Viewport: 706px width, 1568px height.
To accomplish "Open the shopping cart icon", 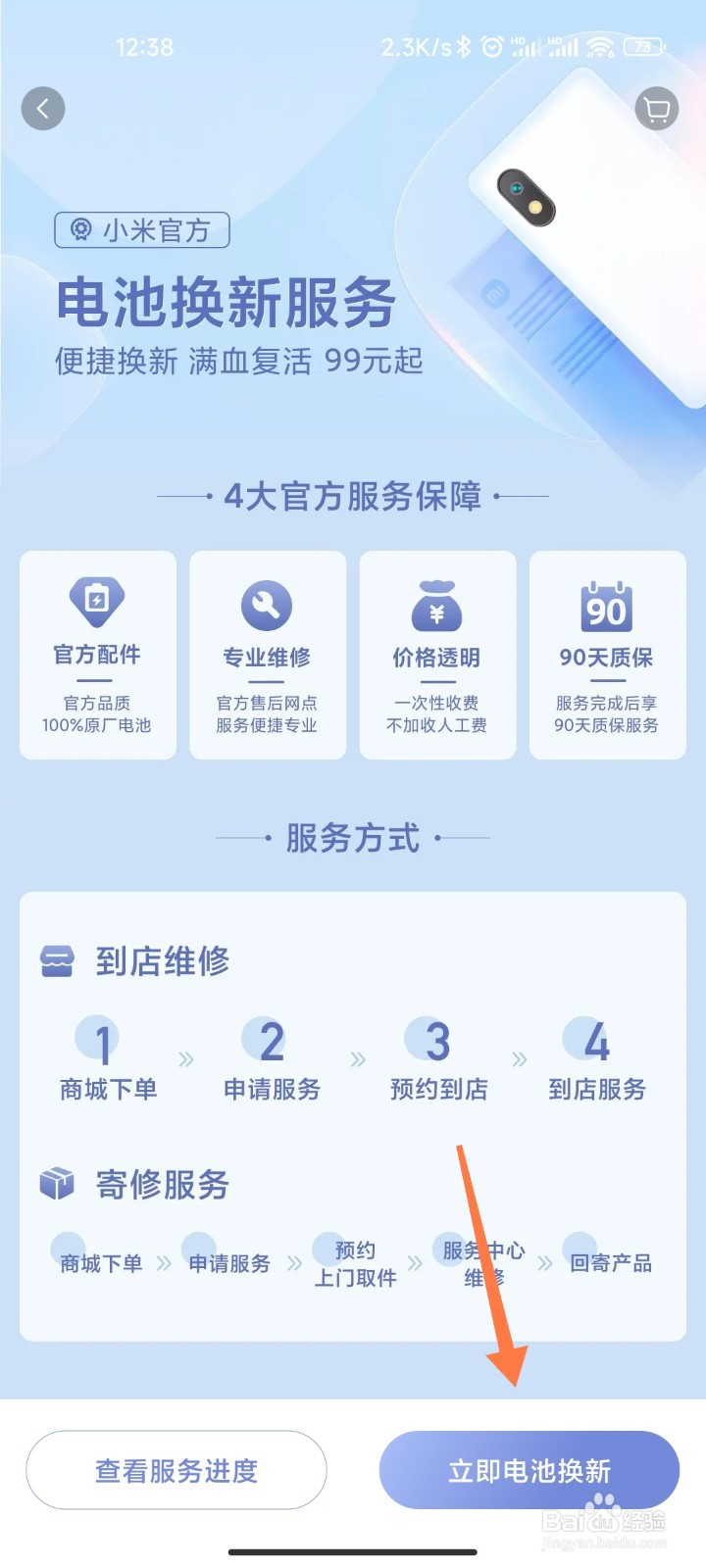I will coord(655,108).
